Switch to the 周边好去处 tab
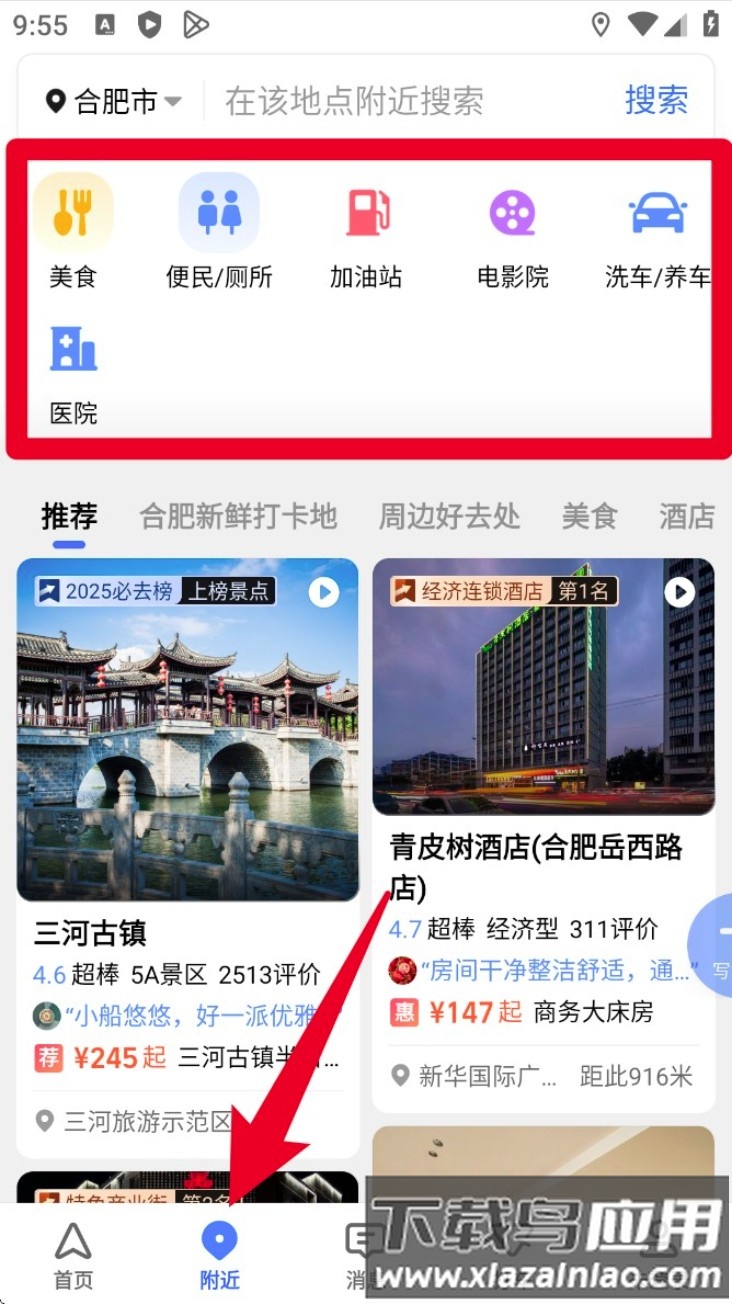This screenshot has height=1304, width=732. [447, 516]
